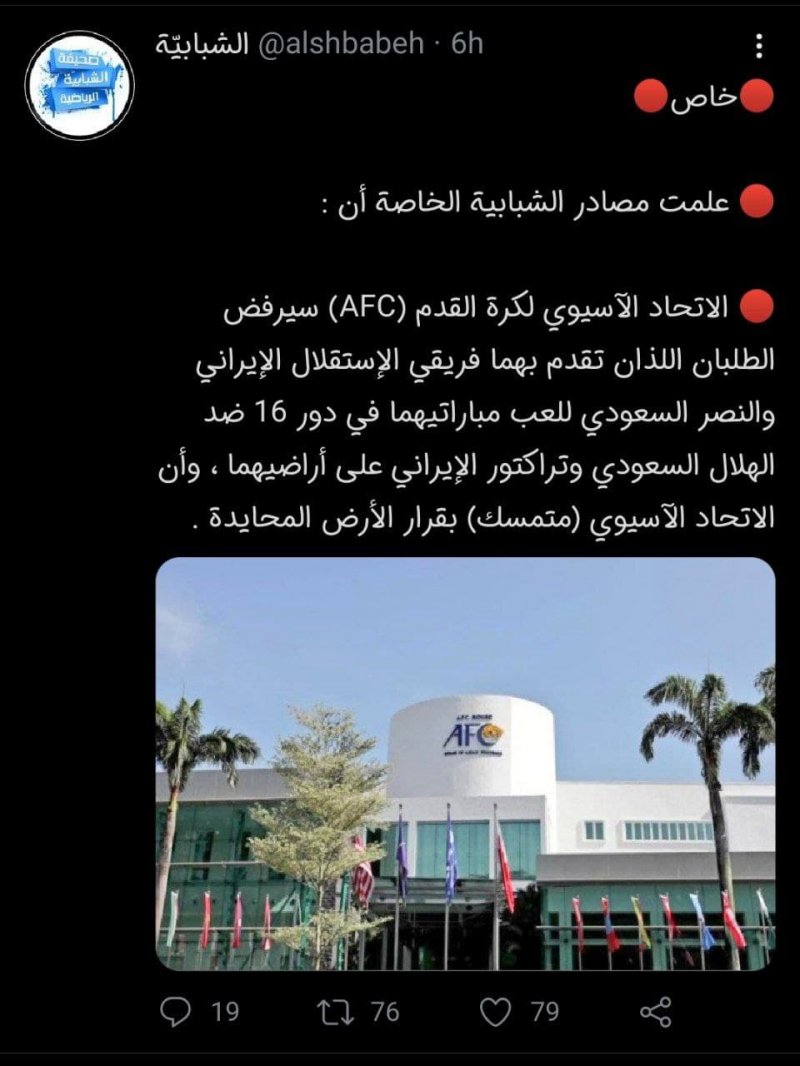Open the AFC building photo
This screenshot has width=800, height=1066.
coord(465,763)
